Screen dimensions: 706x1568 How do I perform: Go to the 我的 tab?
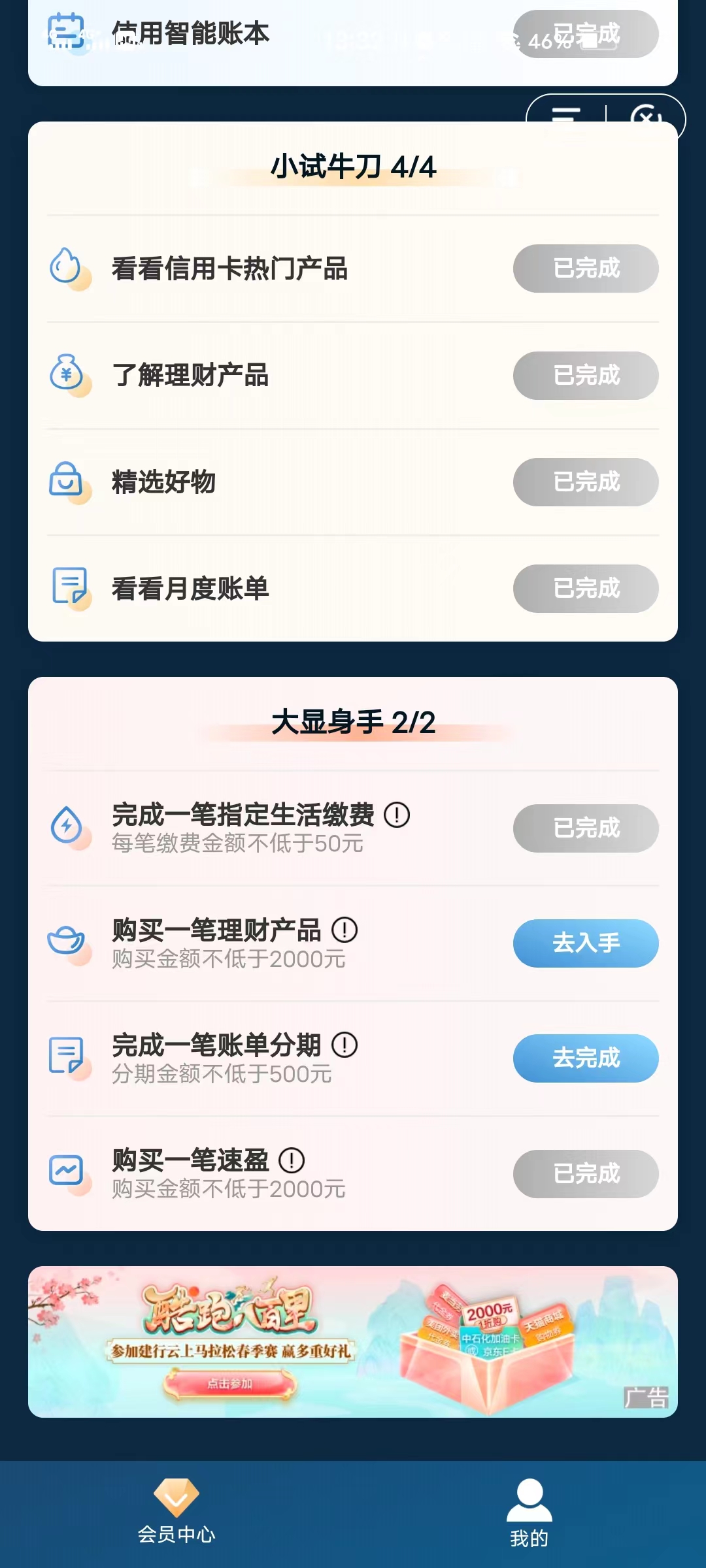coord(529,1512)
